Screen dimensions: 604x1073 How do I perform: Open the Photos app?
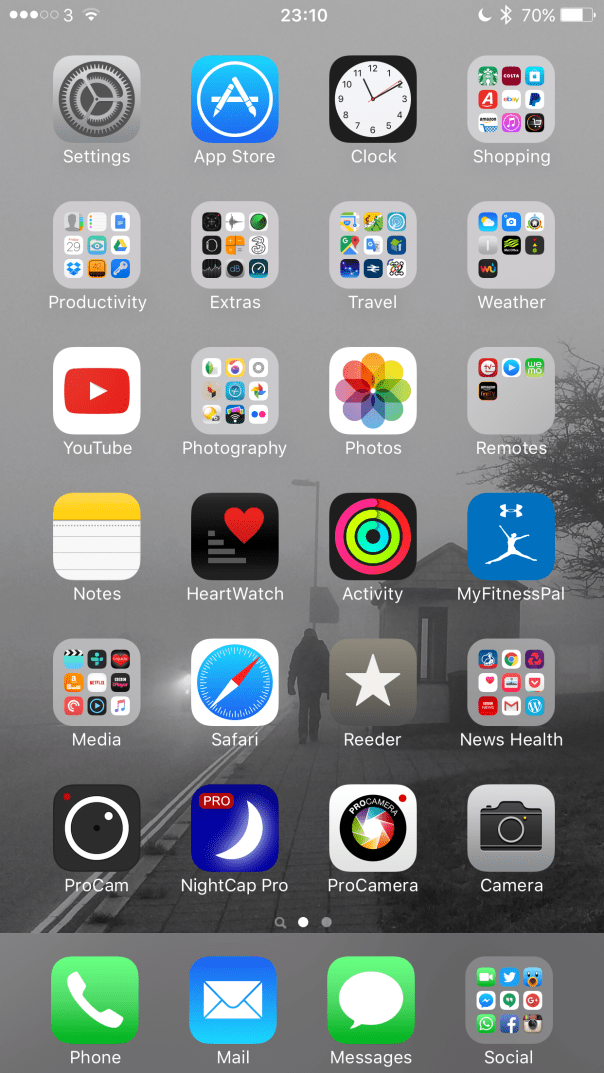[x=373, y=391]
